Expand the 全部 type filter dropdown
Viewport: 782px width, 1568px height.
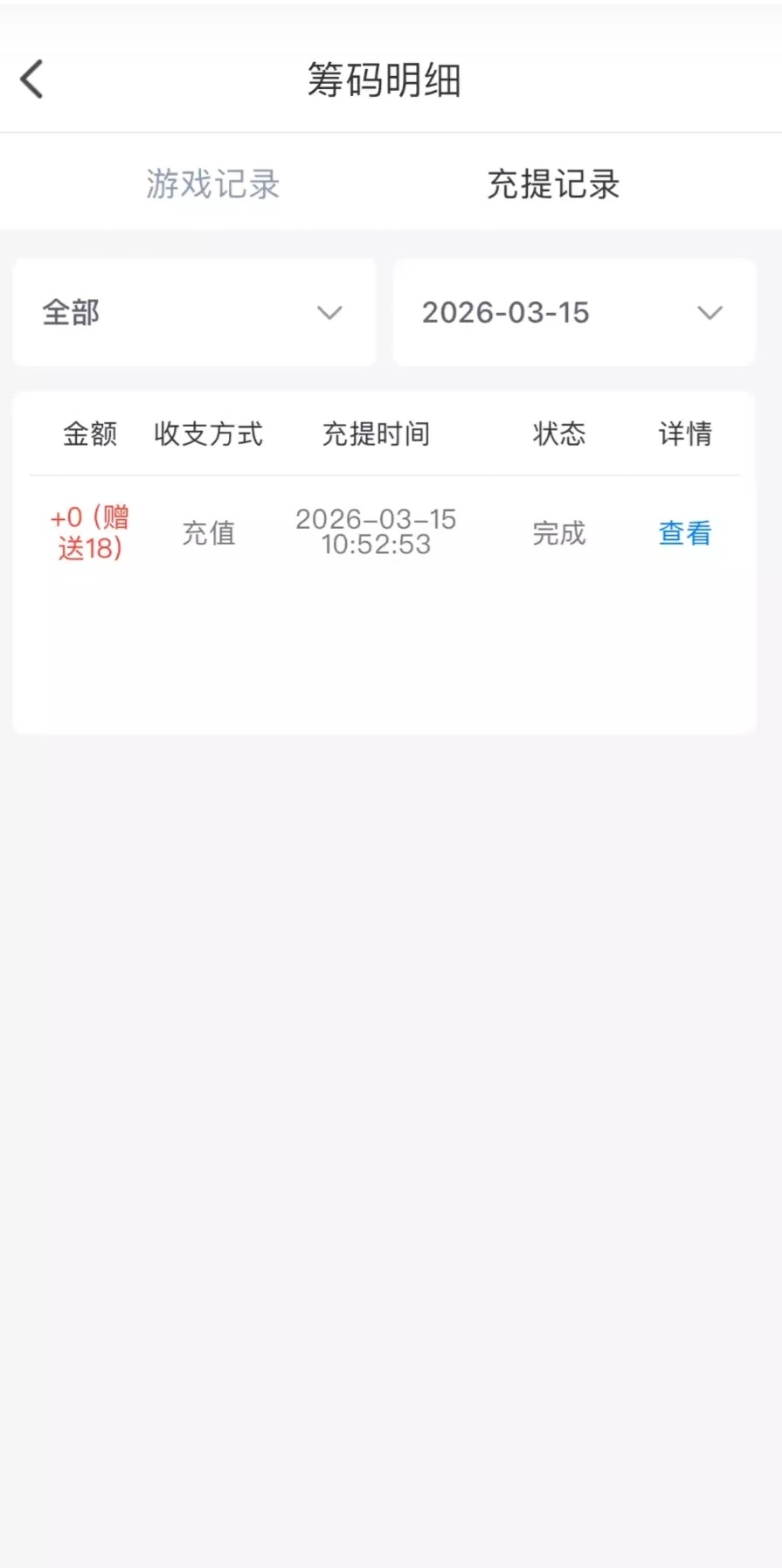click(x=194, y=312)
